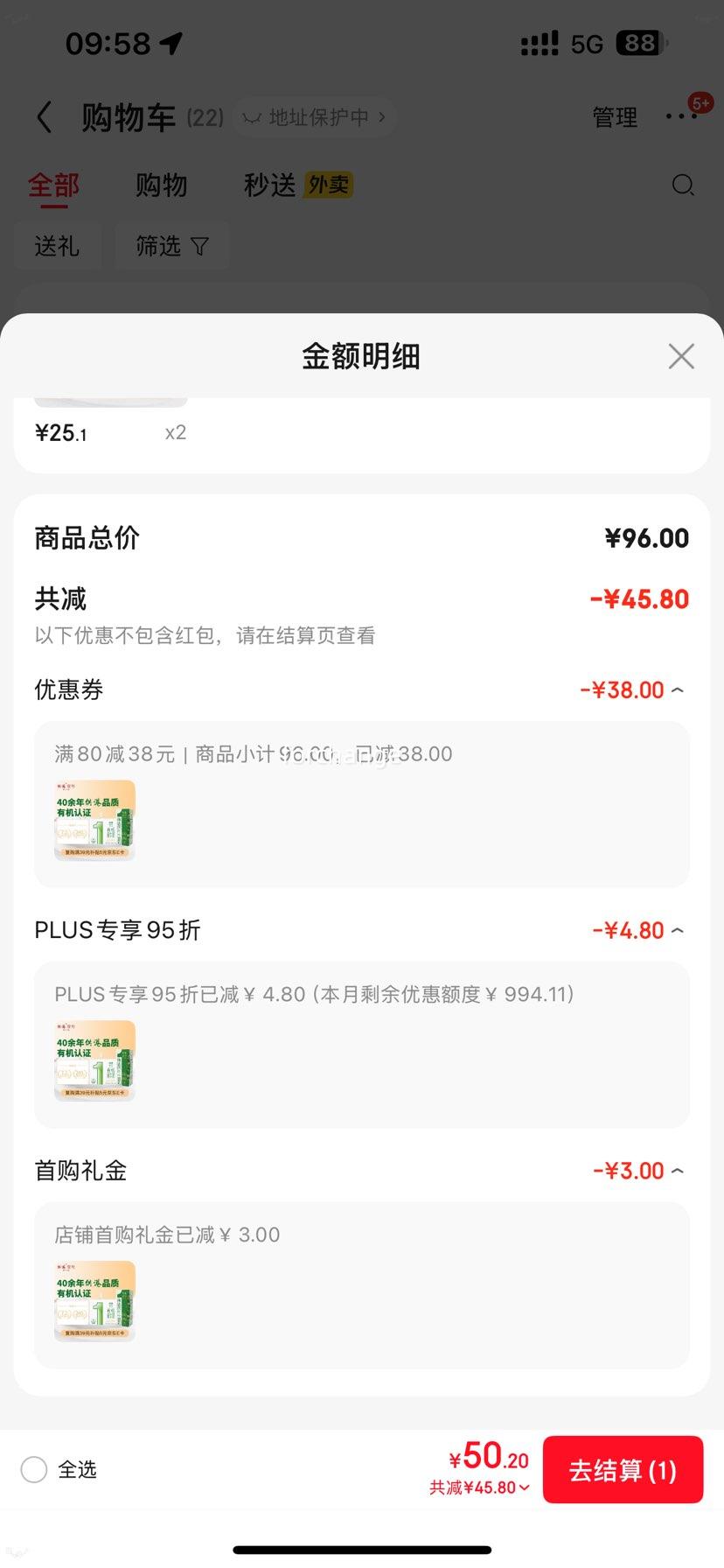Image resolution: width=724 pixels, height=1568 pixels.
Task: Open the more options ellipsis with 5+ badge
Action: click(x=682, y=116)
